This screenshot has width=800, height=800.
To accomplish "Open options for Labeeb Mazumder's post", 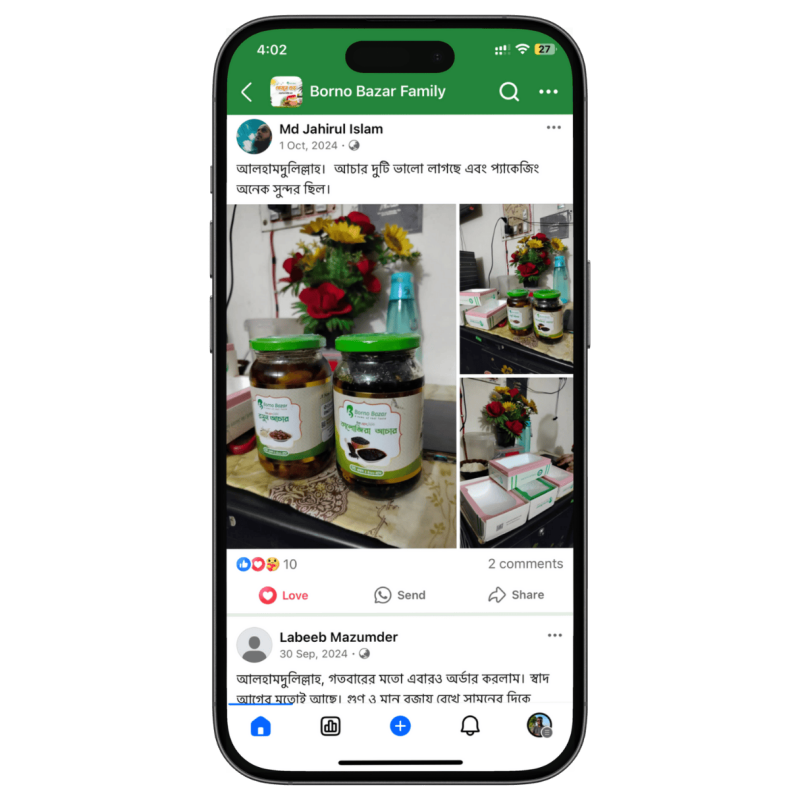I will 554,635.
